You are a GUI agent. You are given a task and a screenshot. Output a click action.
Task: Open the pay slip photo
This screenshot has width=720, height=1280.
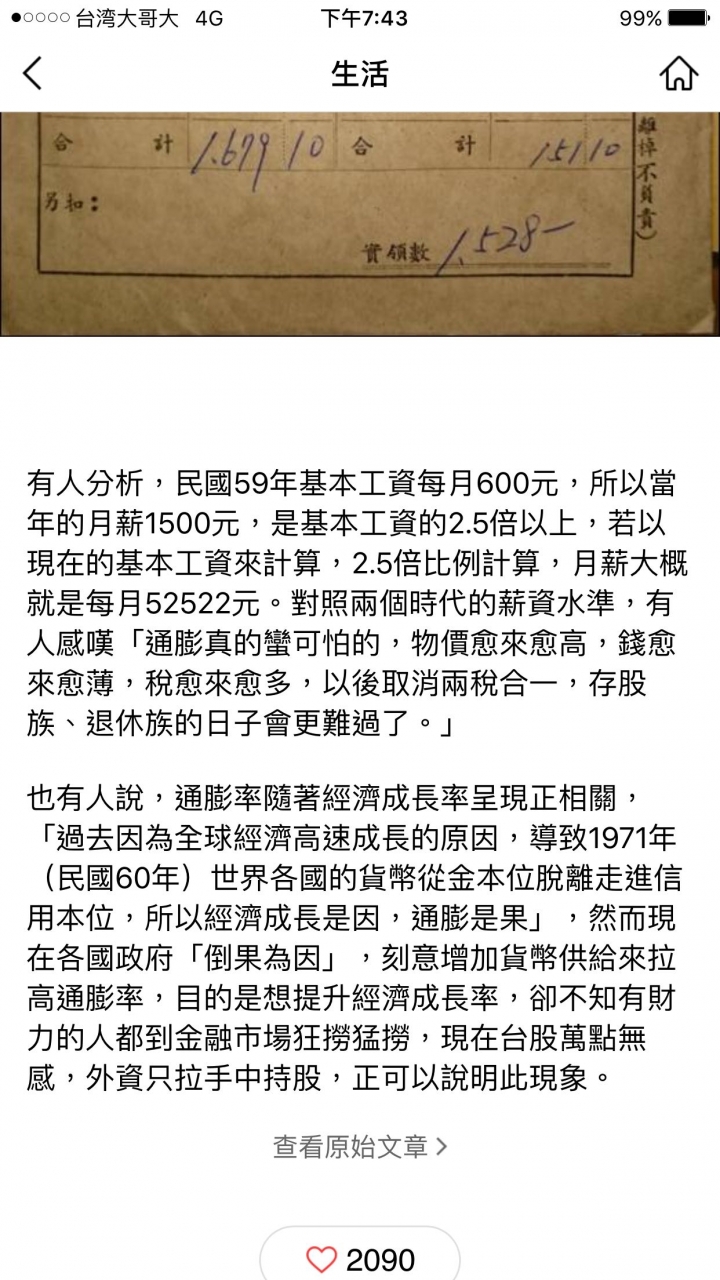coord(360,224)
